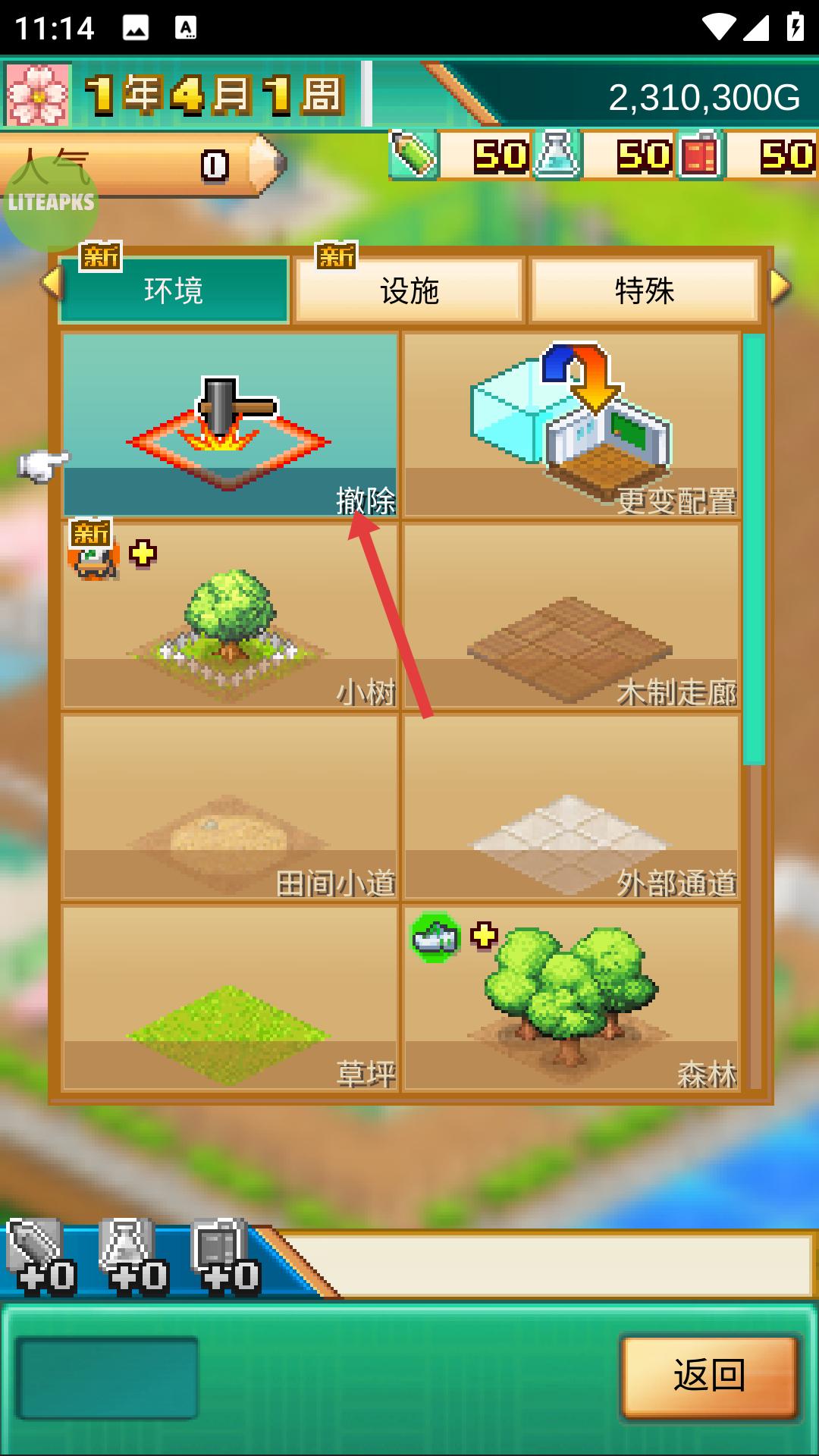Tap the left arrow beside the tabs
Image resolution: width=819 pixels, height=1456 pixels.
click(50, 284)
